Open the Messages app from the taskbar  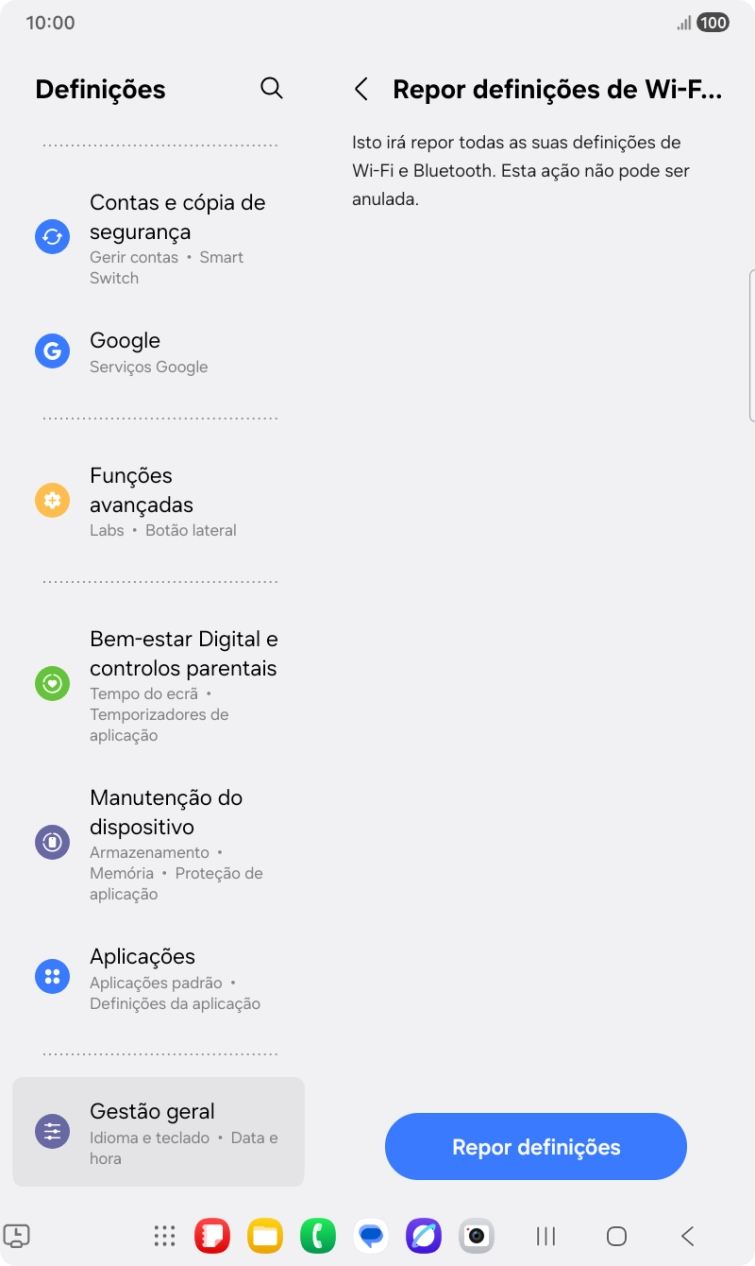[371, 1237]
